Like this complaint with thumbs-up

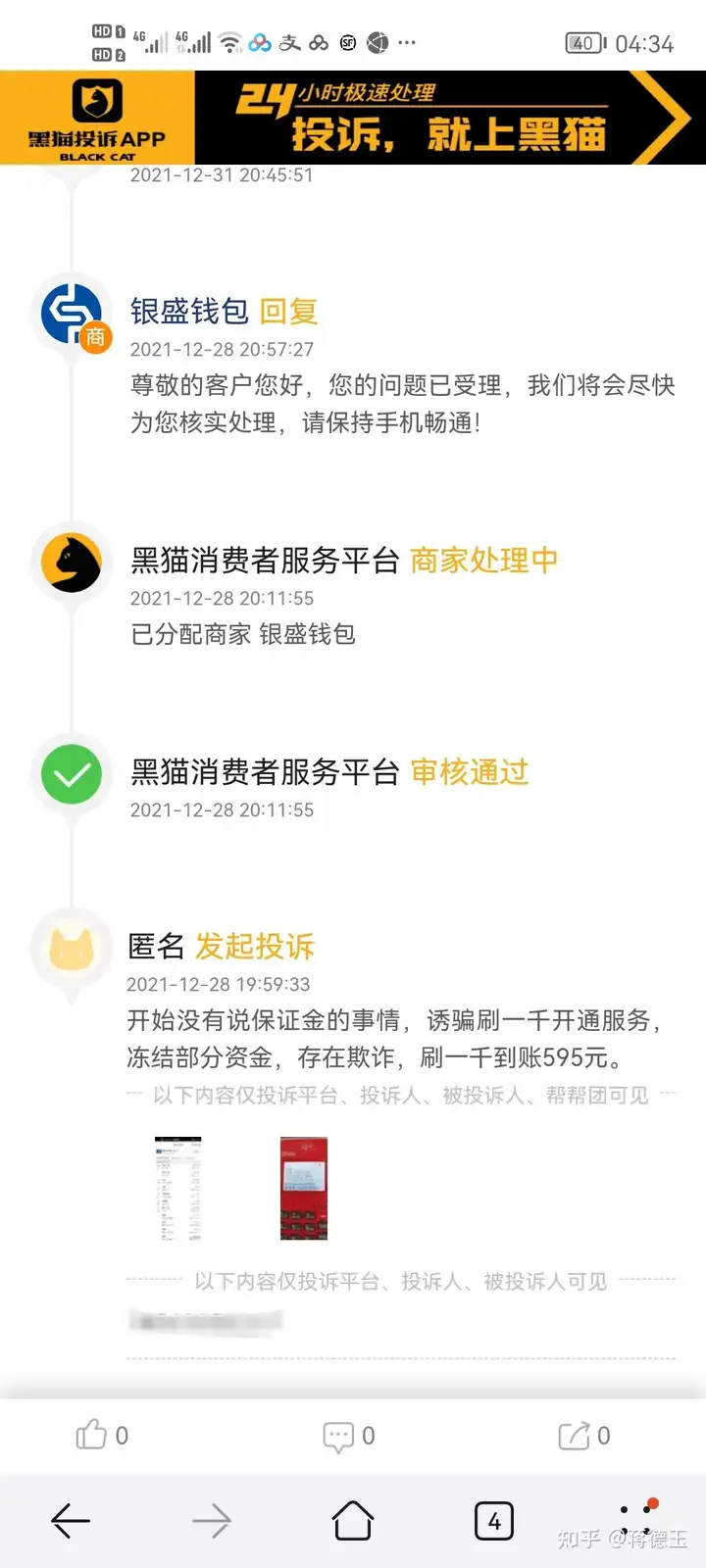coord(91,1435)
